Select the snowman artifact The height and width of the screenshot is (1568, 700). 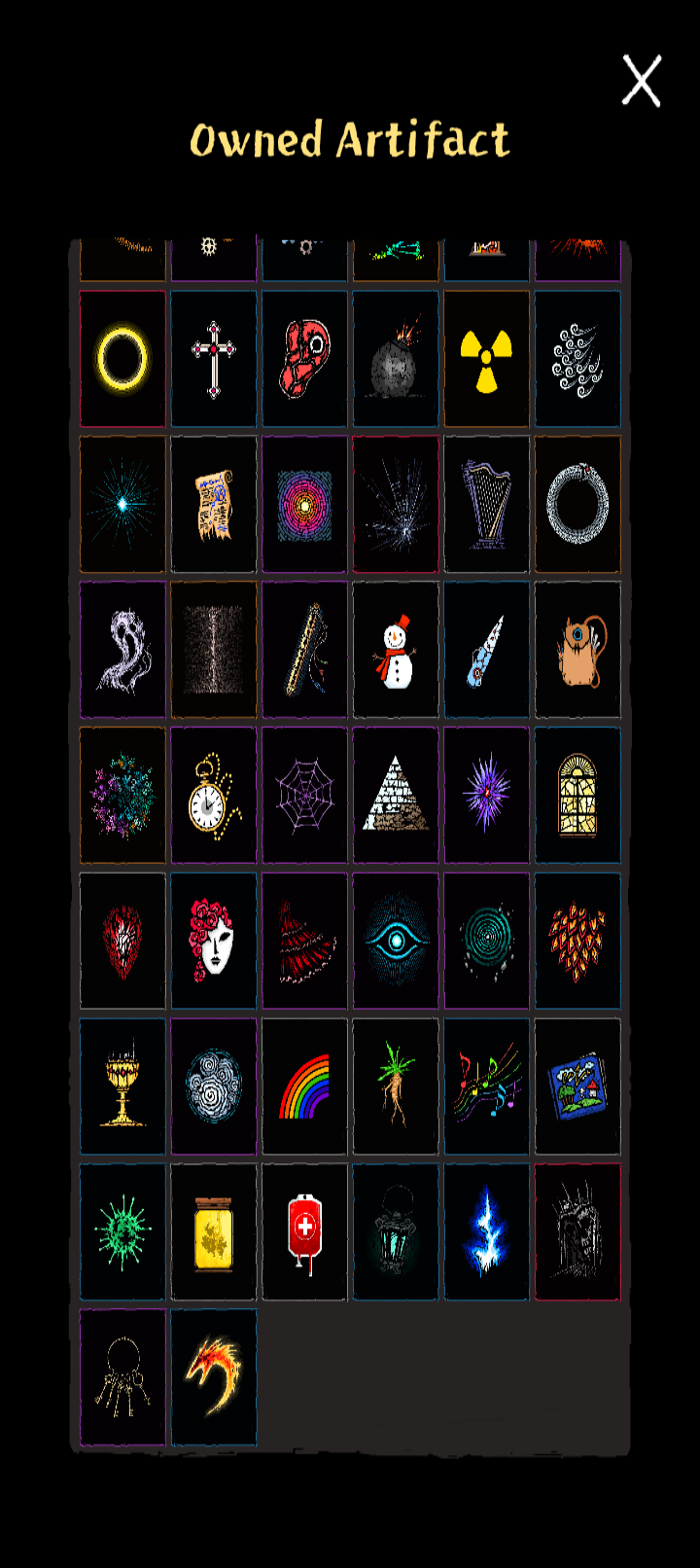(x=396, y=650)
